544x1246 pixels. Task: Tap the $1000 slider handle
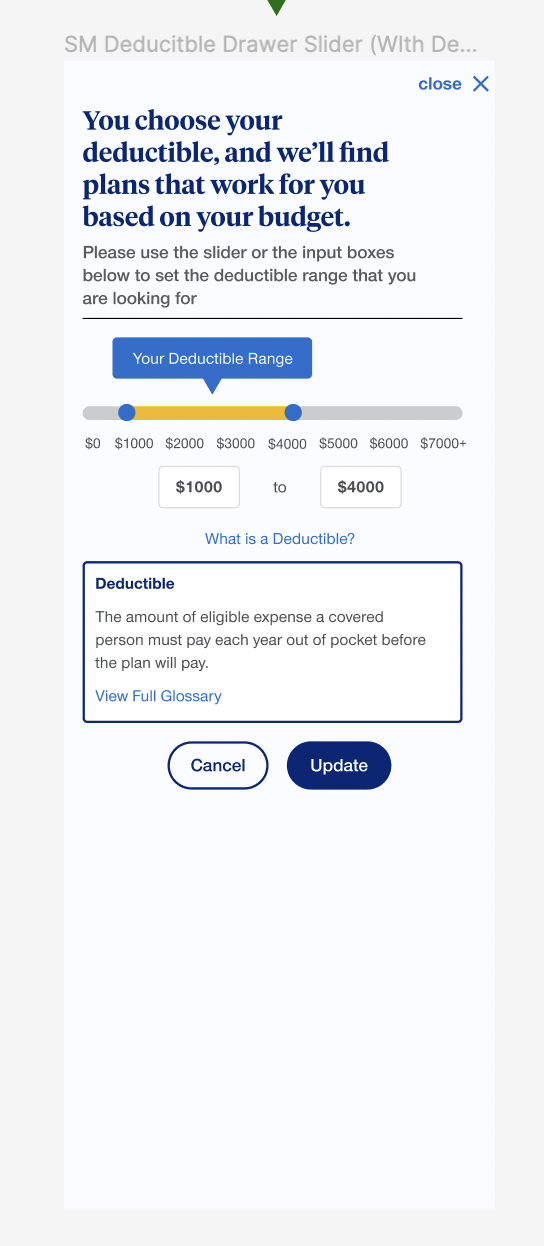[127, 412]
